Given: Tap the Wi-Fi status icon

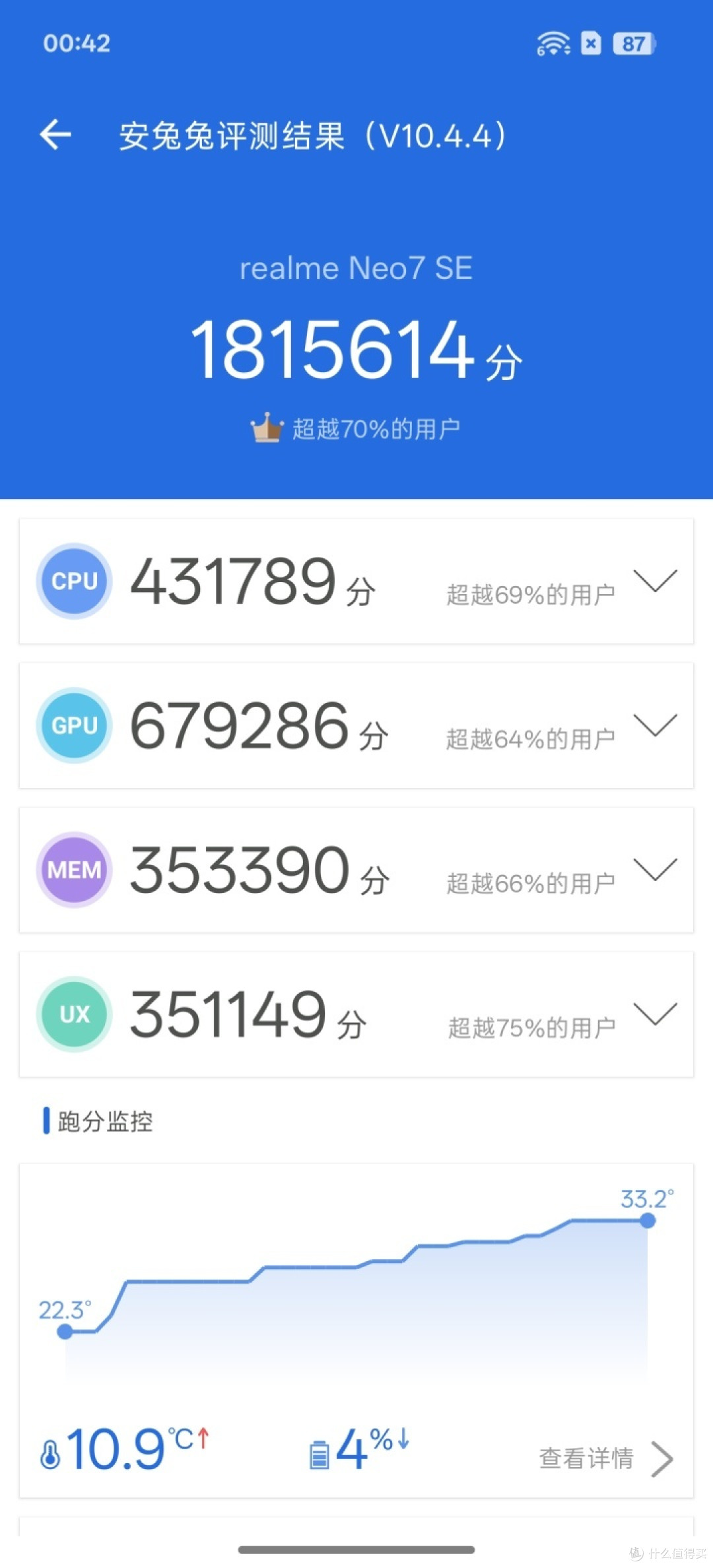Looking at the screenshot, I should tap(553, 44).
